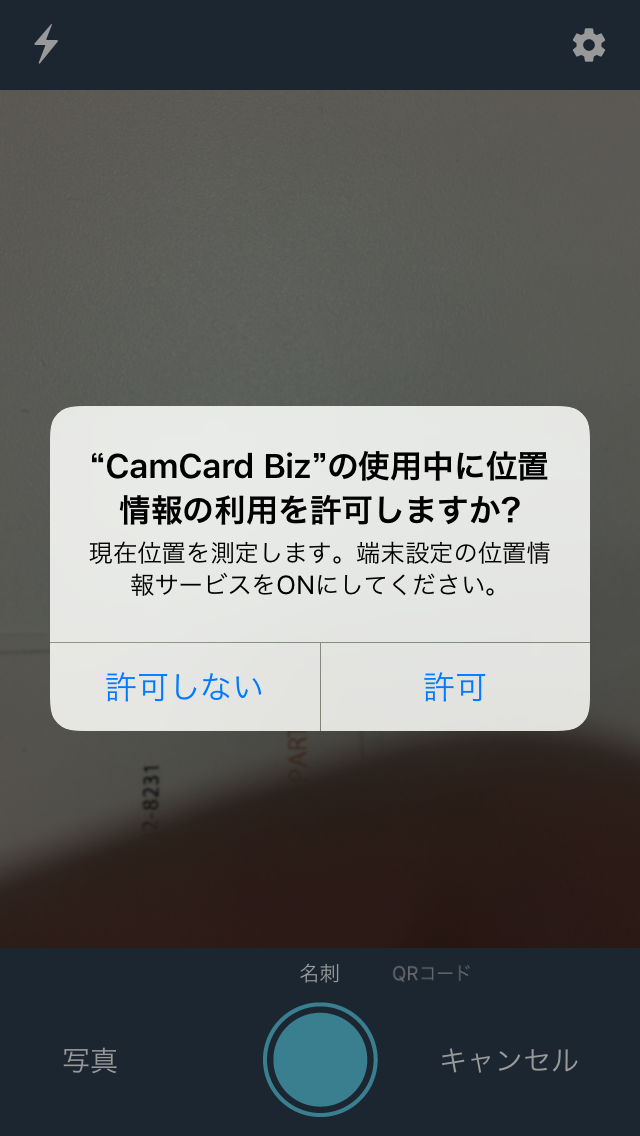Image resolution: width=640 pixels, height=1136 pixels.
Task: Tap キャンセル to cancel scanning
Action: tap(509, 1060)
